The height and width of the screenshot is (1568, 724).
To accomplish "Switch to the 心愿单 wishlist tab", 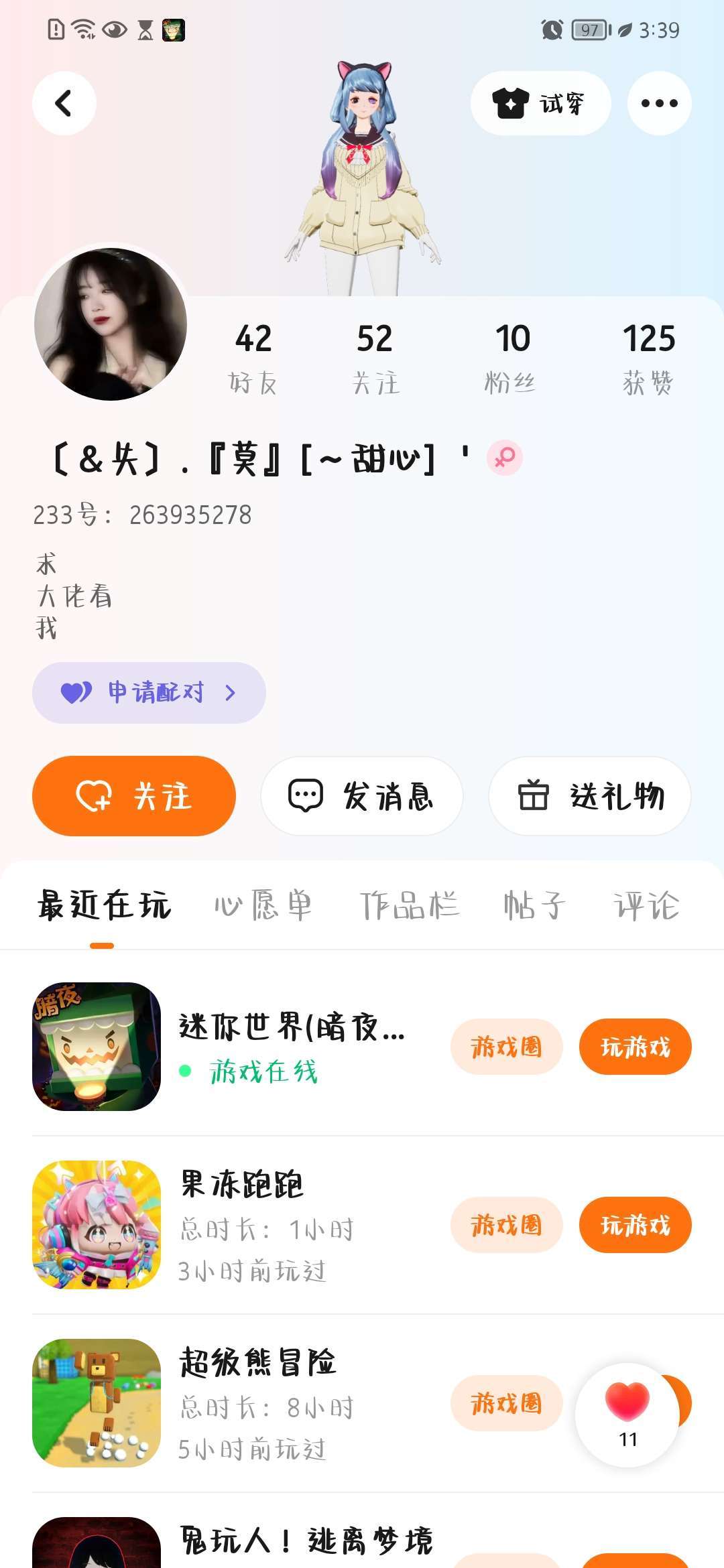I will 263,905.
